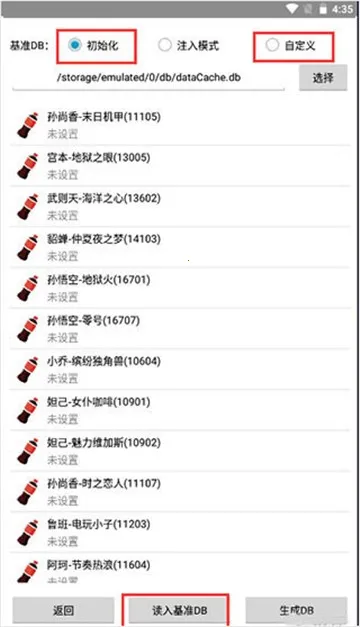Open 宫本-地狱之眼(13005) row
Viewport: 360px width, 627px height.
click(180, 166)
